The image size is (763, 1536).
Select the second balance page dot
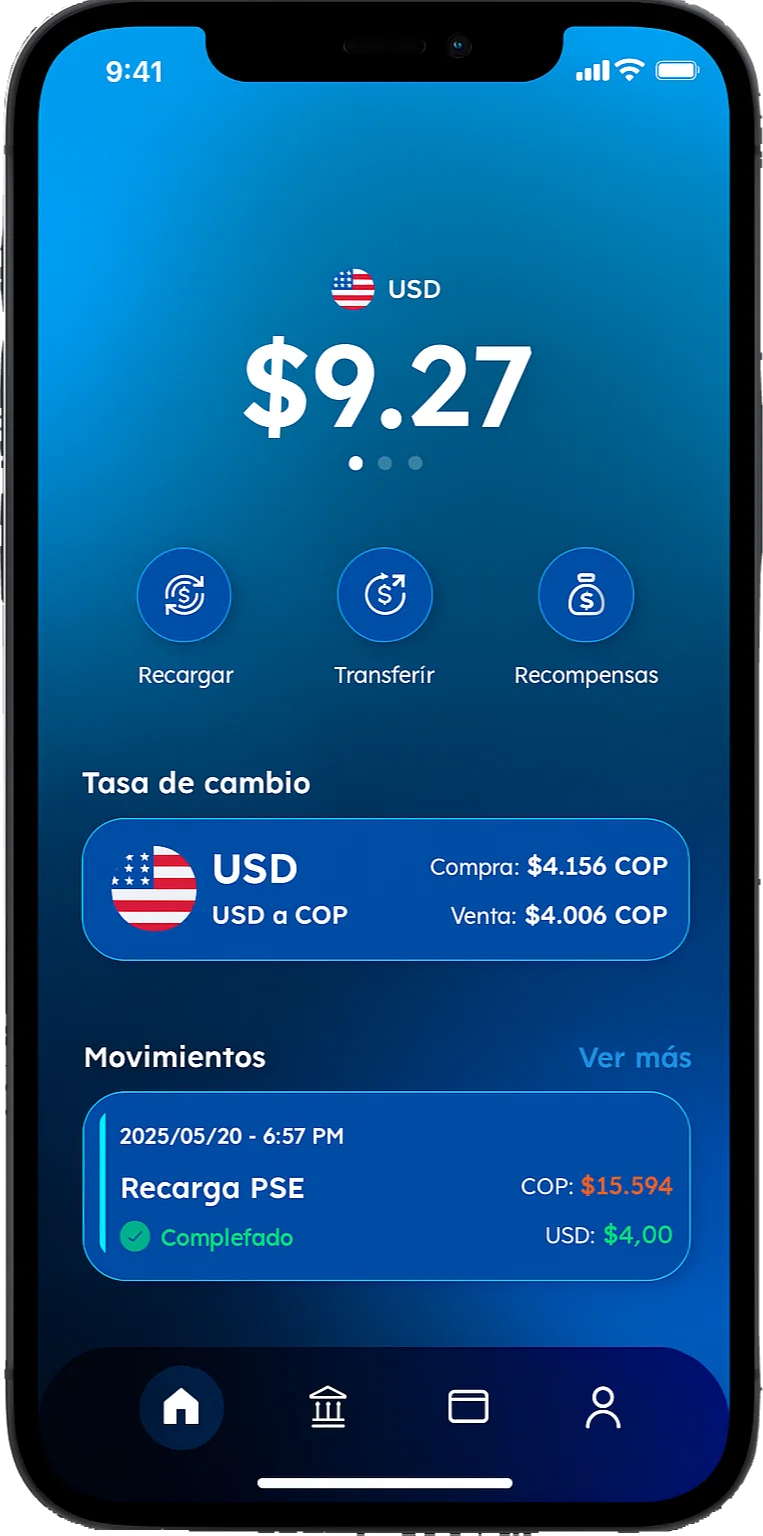(385, 463)
